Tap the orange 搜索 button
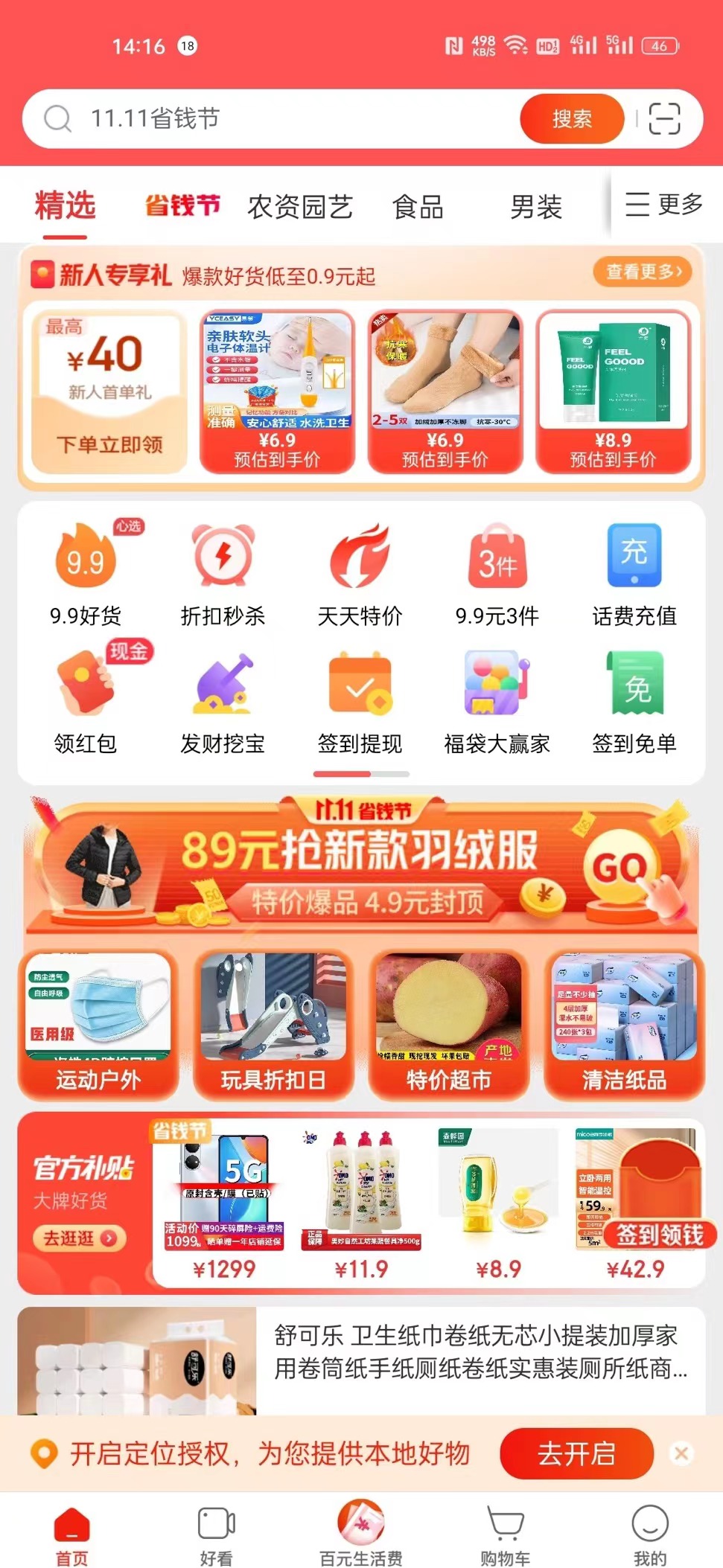723x1568 pixels. 571,118
